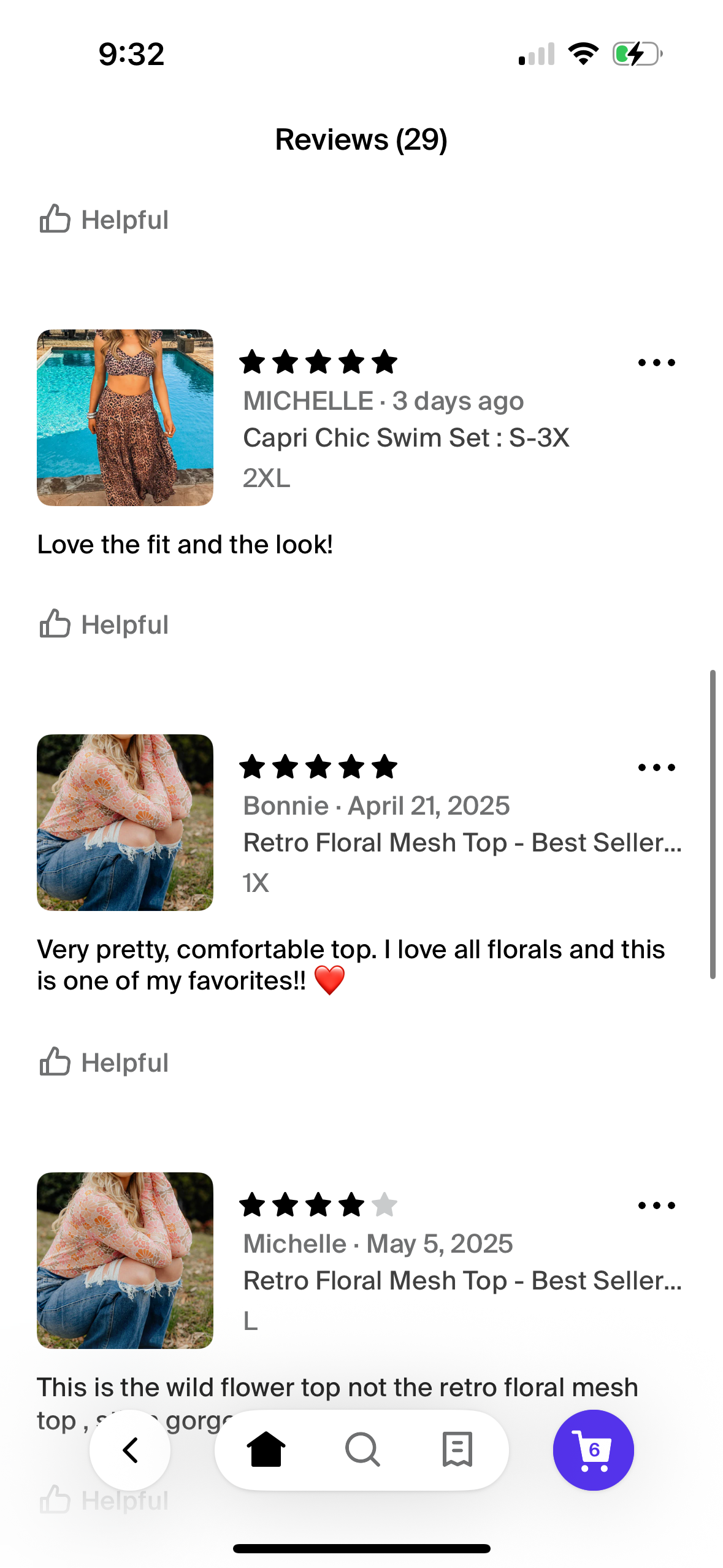
Task: Go to the home tab
Action: 266,1450
